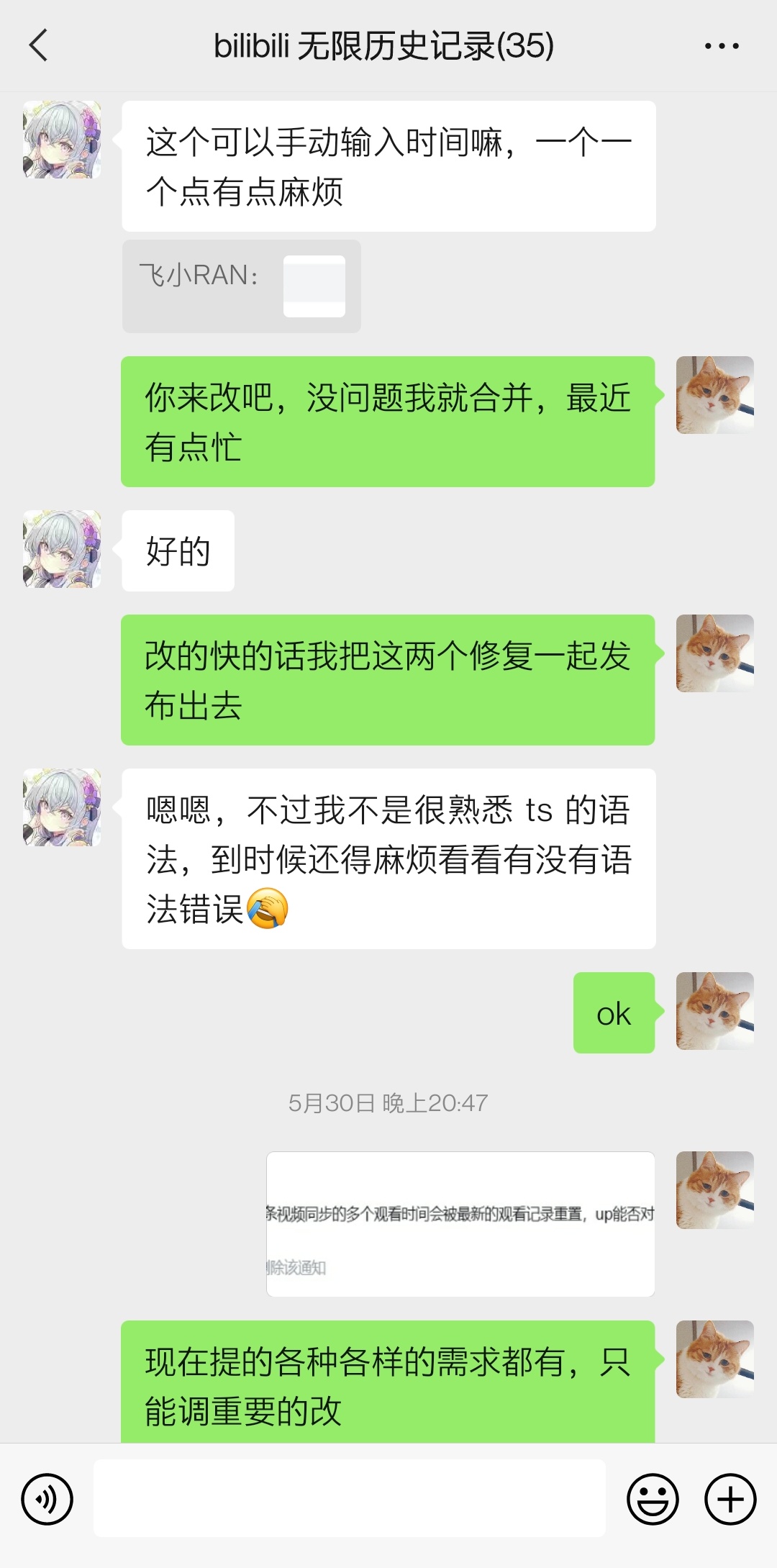View the sent screenshot image under 5月30日

coord(460,1224)
